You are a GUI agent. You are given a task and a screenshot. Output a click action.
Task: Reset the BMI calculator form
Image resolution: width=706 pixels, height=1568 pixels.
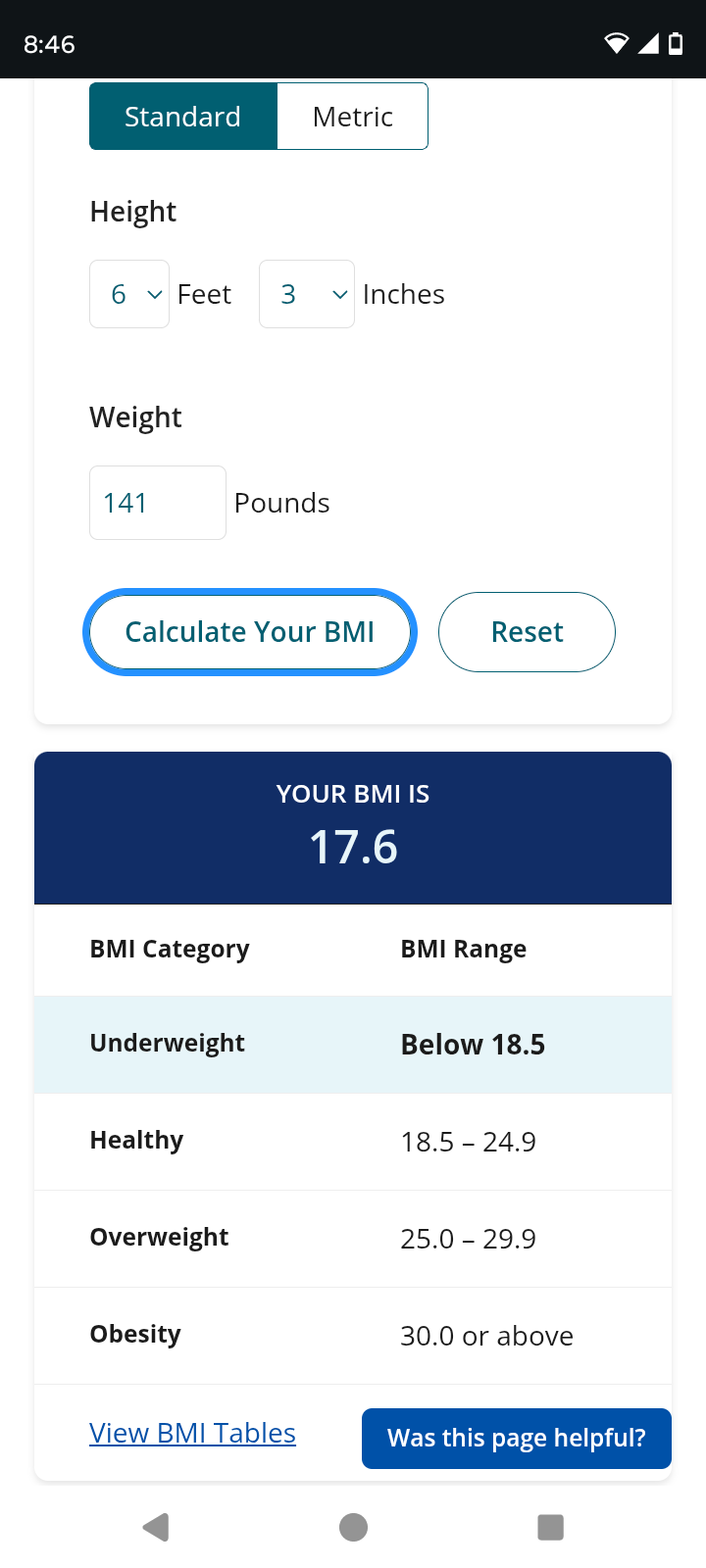[x=527, y=632]
